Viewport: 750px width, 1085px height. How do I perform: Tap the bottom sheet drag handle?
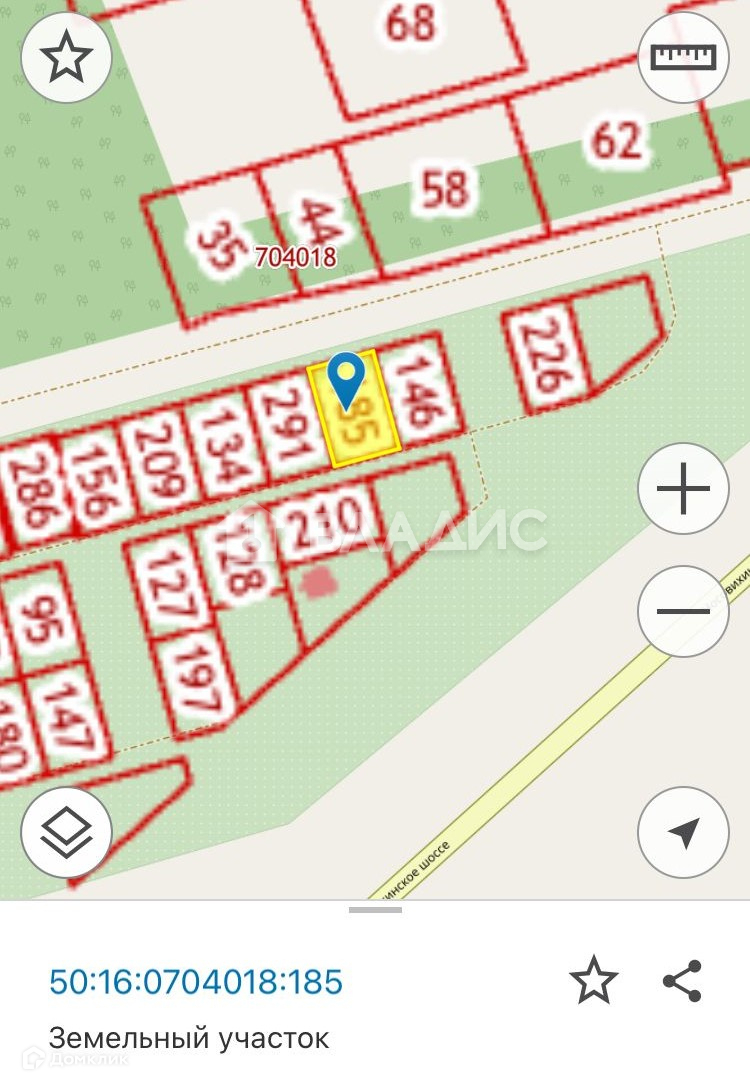375,910
